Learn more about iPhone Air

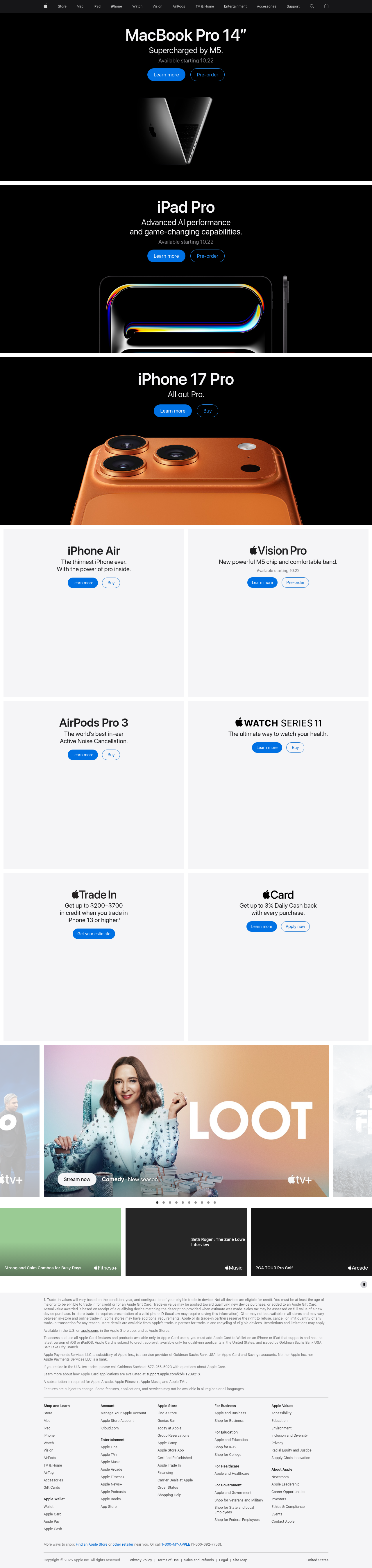coord(83,583)
